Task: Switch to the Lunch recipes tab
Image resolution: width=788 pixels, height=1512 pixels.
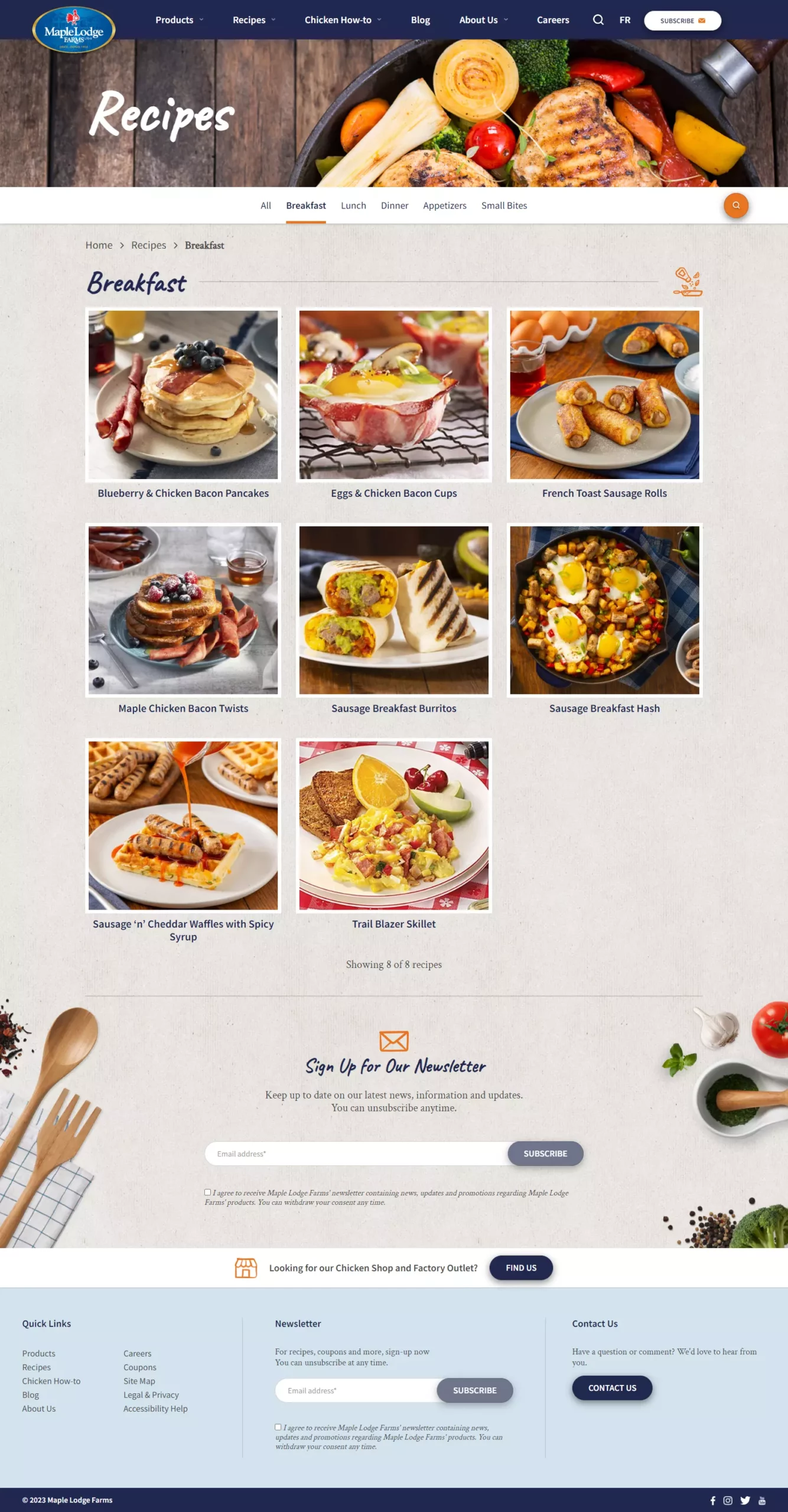Action: 353,206
